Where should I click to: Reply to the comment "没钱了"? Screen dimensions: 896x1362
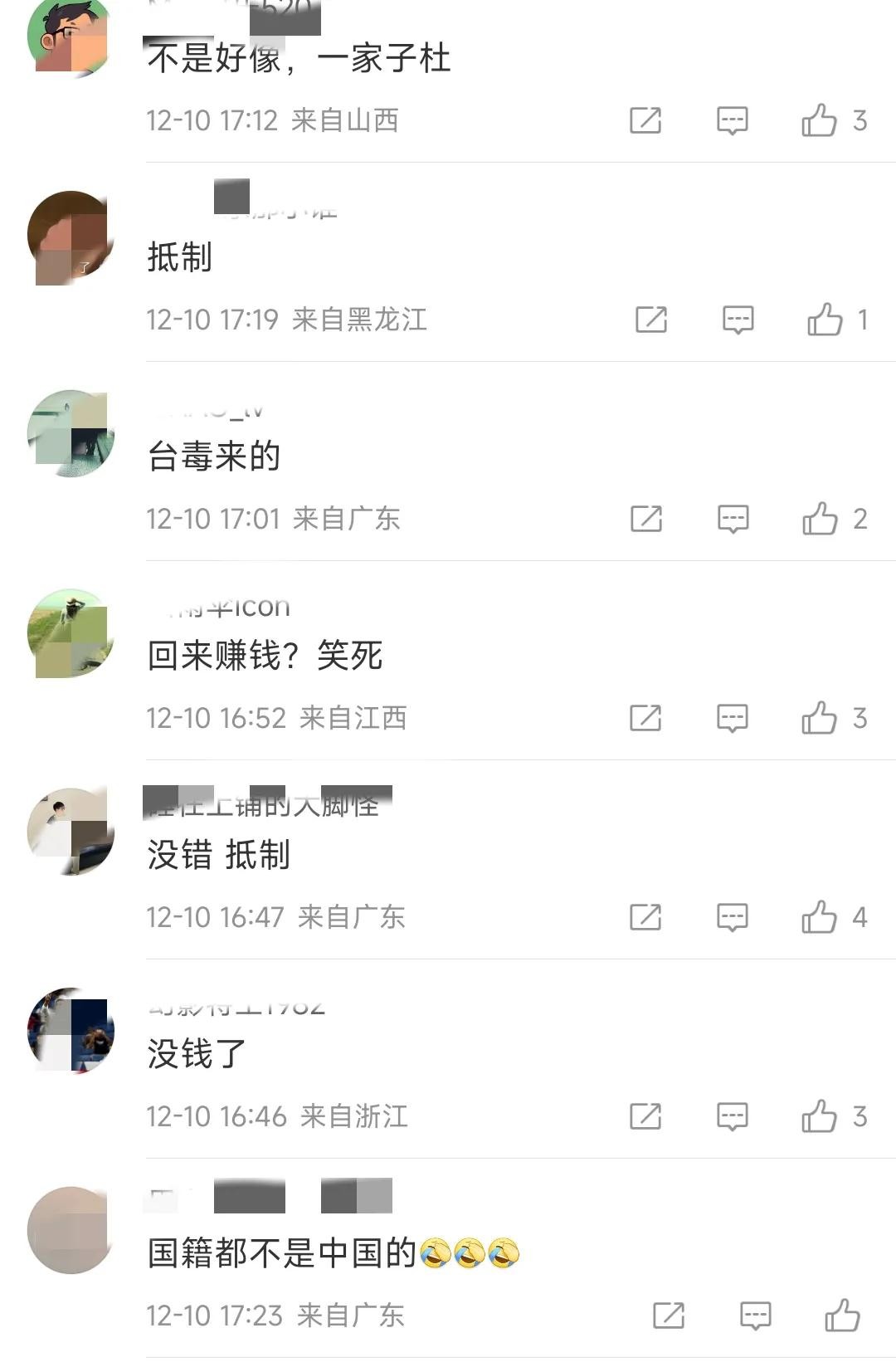click(x=732, y=1116)
